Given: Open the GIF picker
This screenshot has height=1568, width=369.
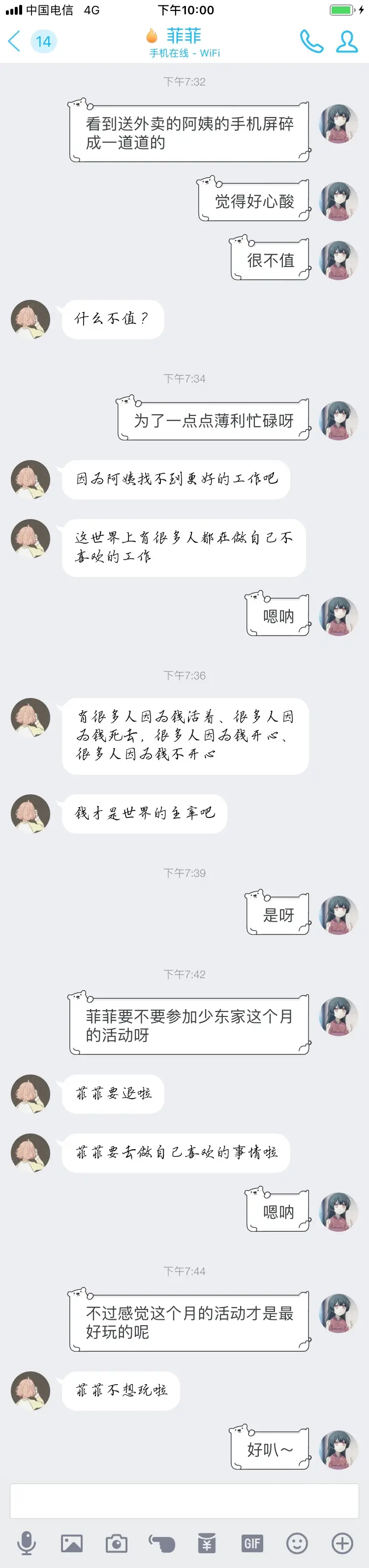Looking at the screenshot, I should 251,1543.
